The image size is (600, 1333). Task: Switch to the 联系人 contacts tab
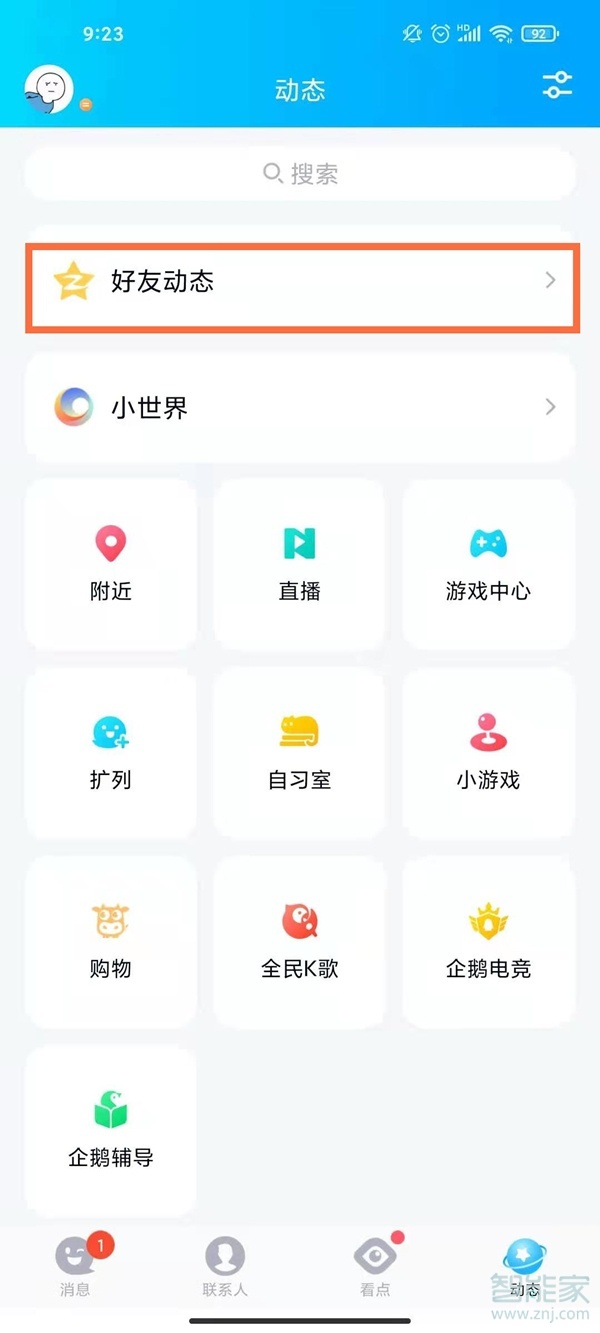point(225,1265)
